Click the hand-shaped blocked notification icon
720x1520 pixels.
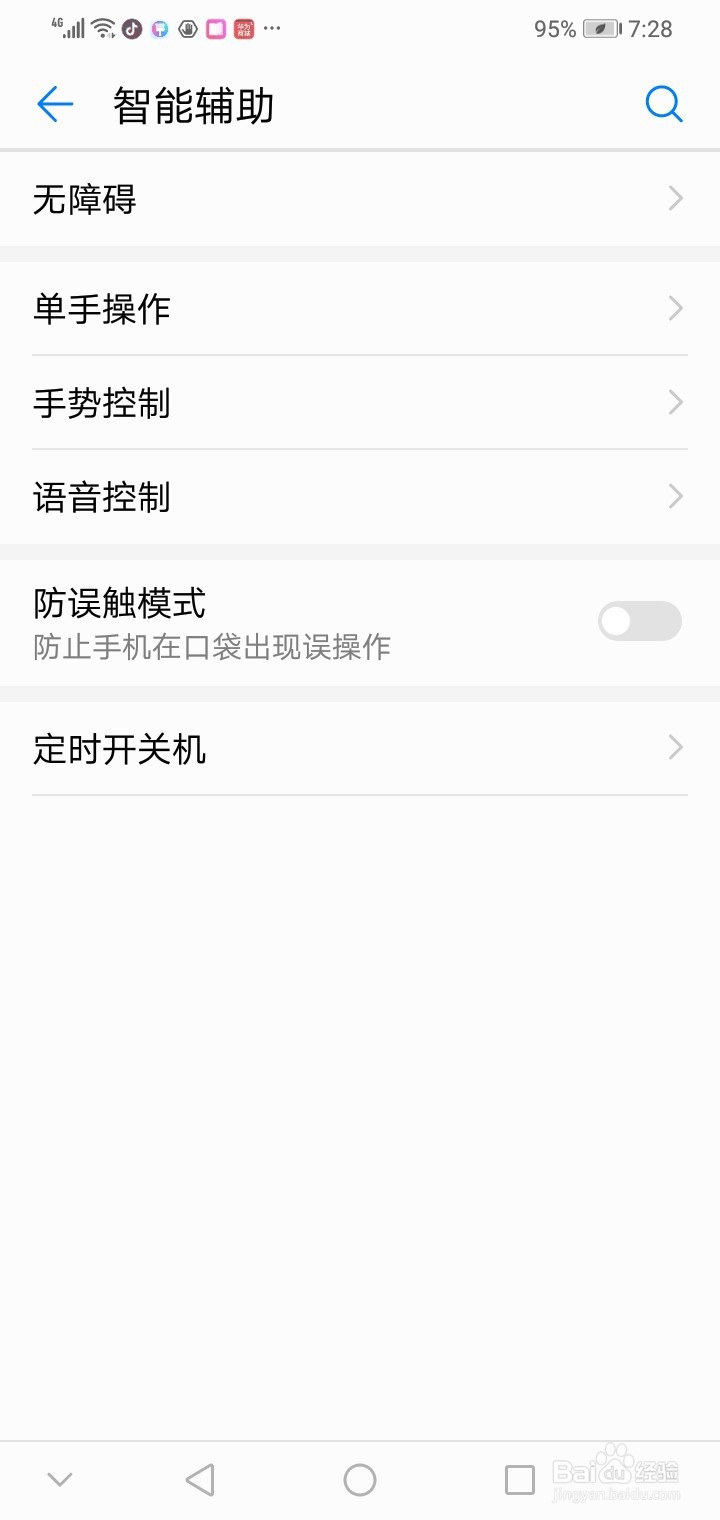click(187, 29)
